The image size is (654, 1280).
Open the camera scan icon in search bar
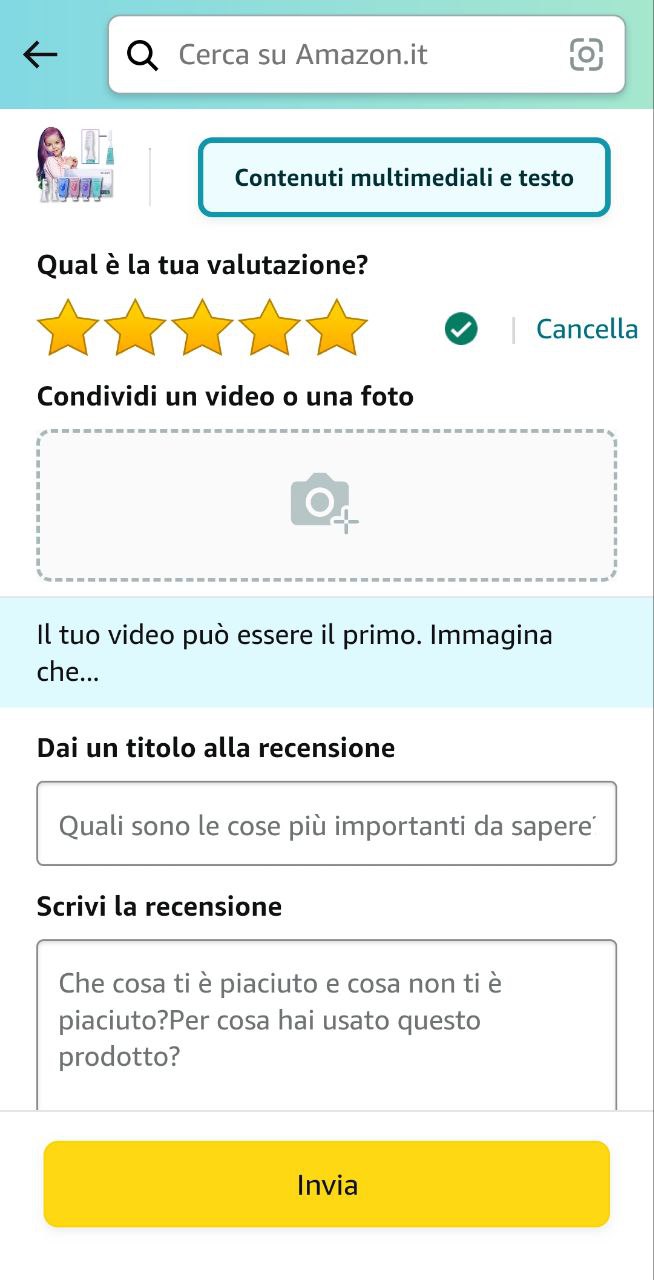tap(587, 54)
